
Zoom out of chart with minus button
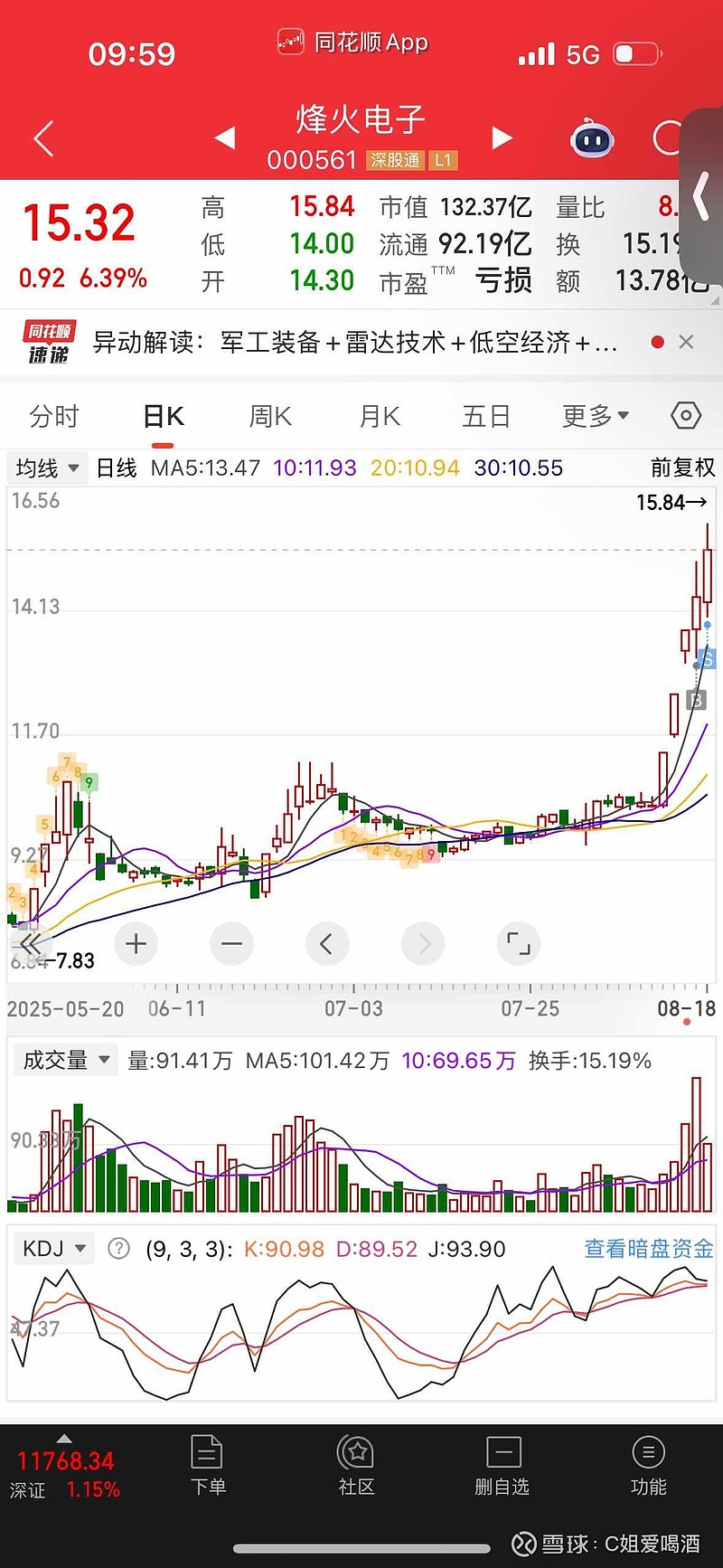pyautogui.click(x=231, y=943)
